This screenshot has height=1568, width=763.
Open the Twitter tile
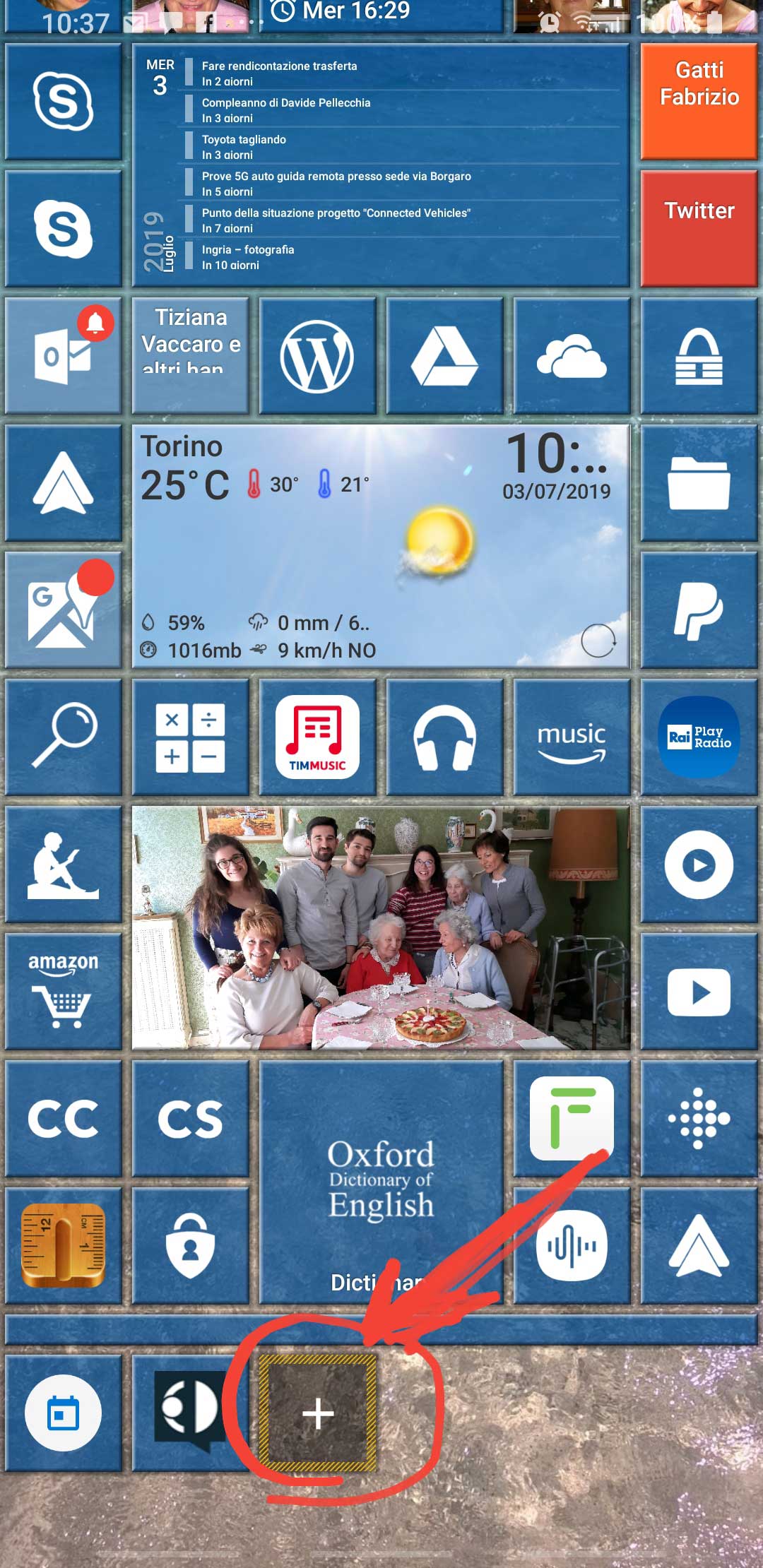(x=699, y=228)
